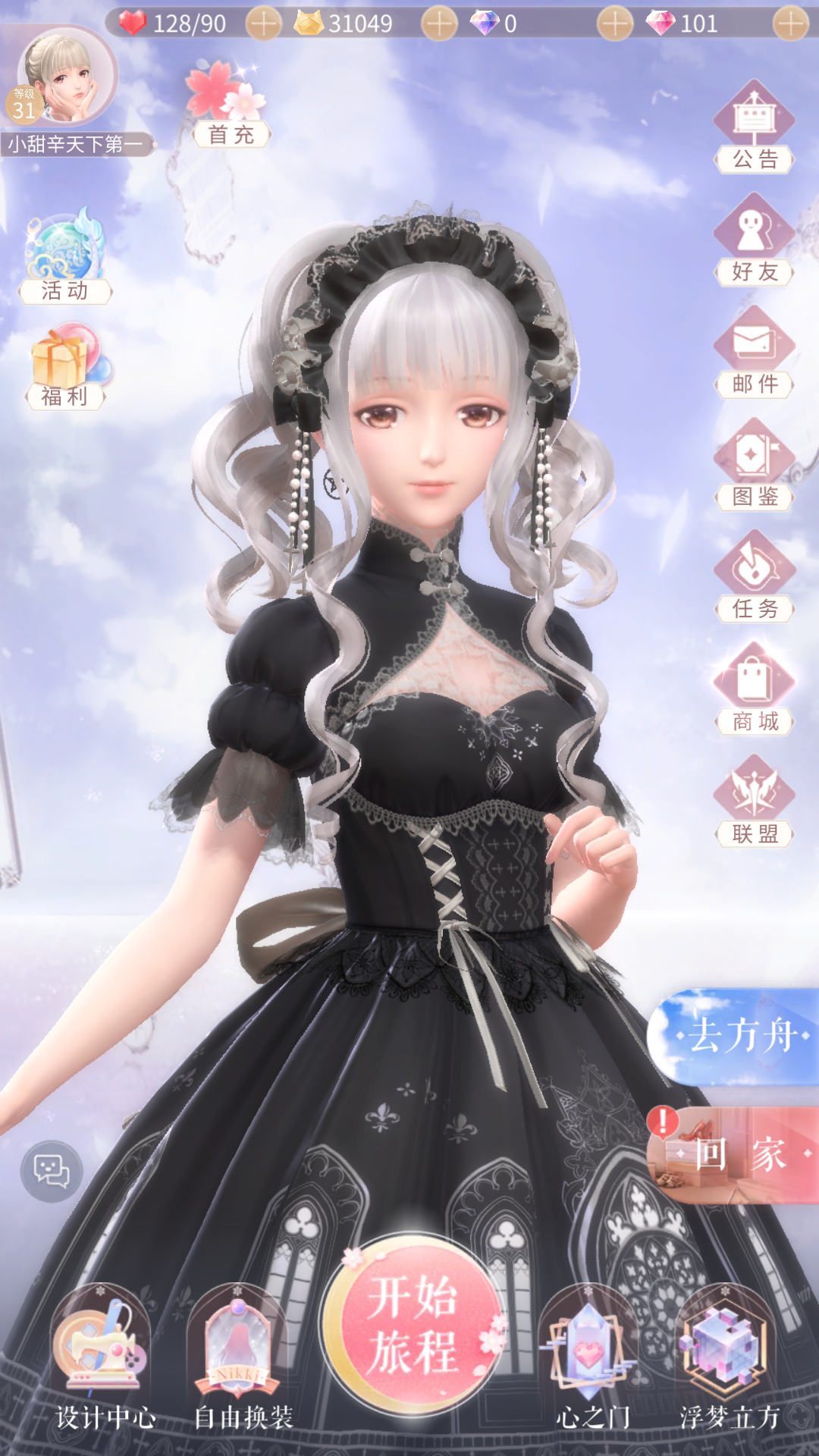This screenshot has width=819, height=1456.
Task: Enter 自由换装 free dress-up
Action: coord(241,1357)
